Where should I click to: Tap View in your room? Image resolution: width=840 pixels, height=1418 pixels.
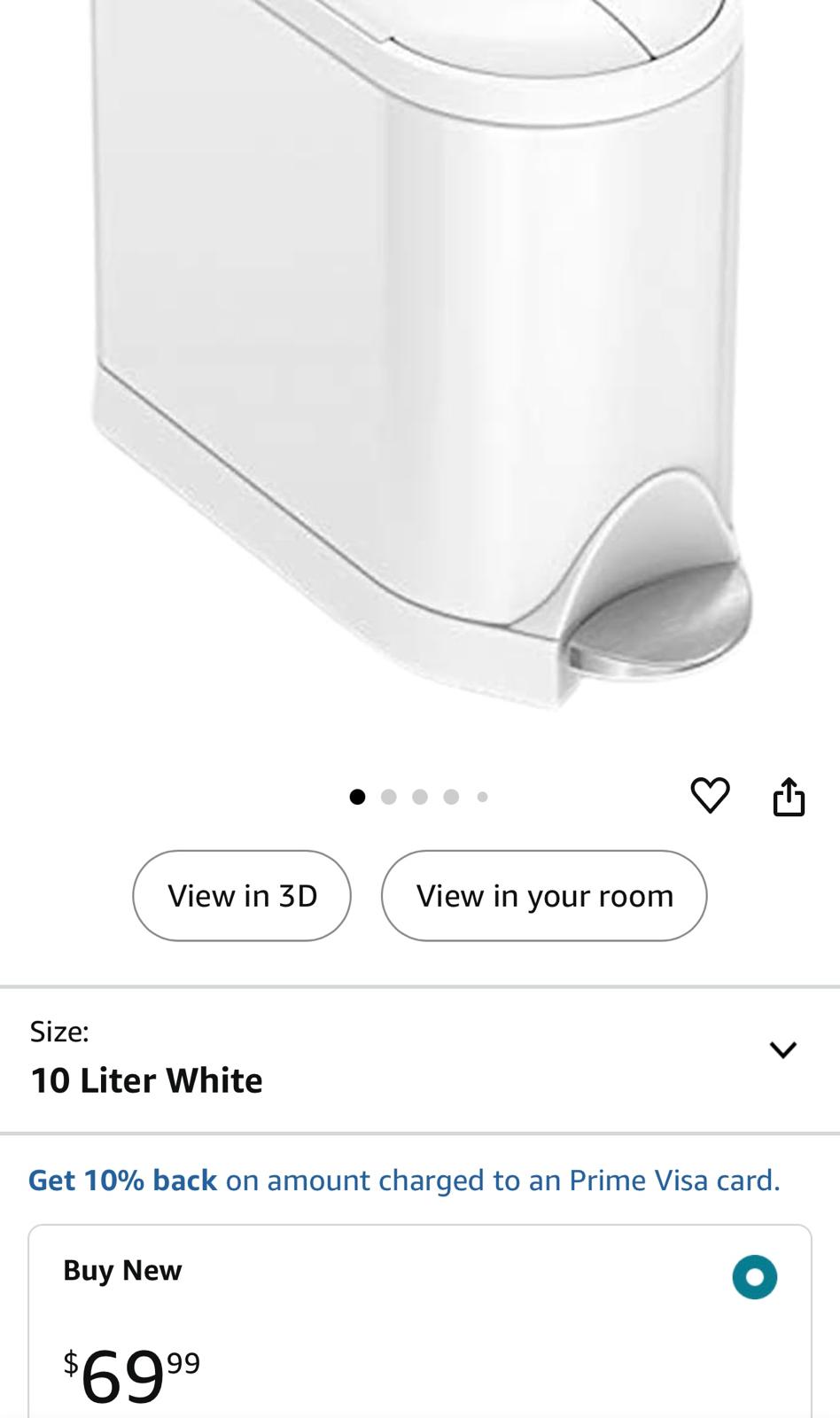pos(543,895)
